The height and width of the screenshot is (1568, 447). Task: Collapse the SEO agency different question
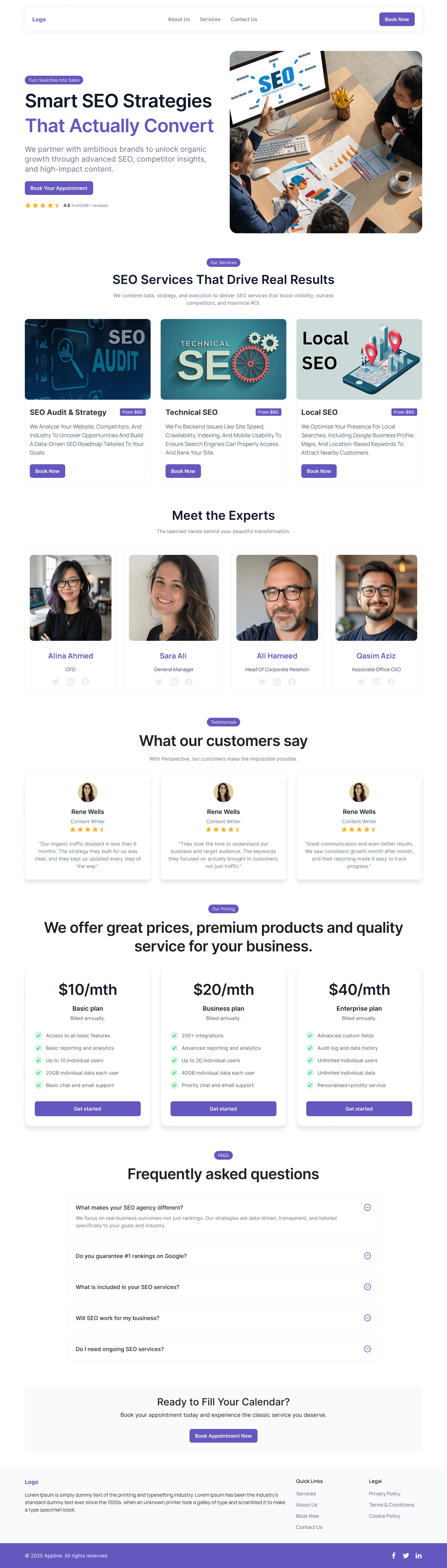pyautogui.click(x=367, y=1208)
